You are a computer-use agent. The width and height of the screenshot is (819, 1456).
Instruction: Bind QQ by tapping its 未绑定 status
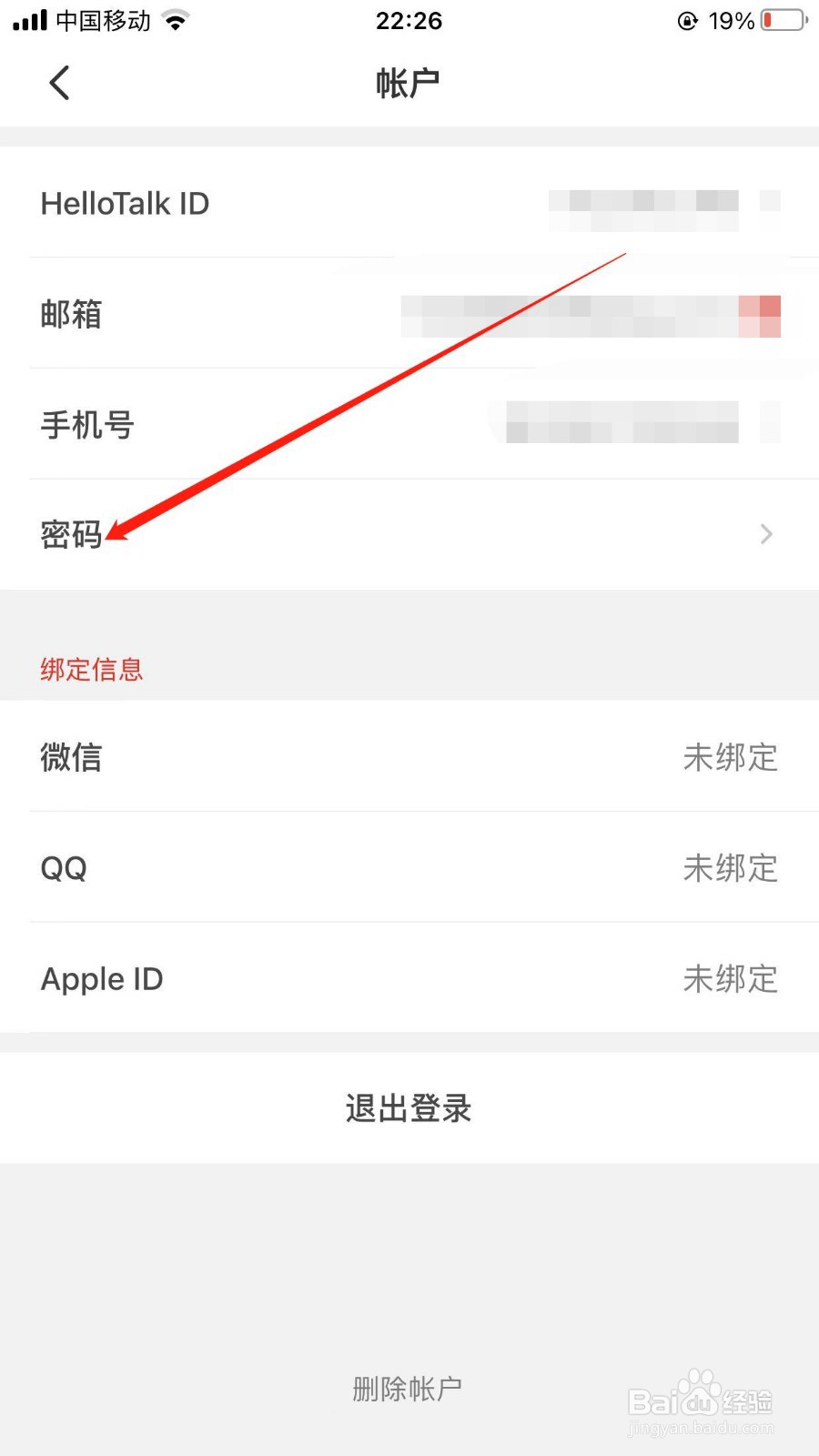(730, 868)
